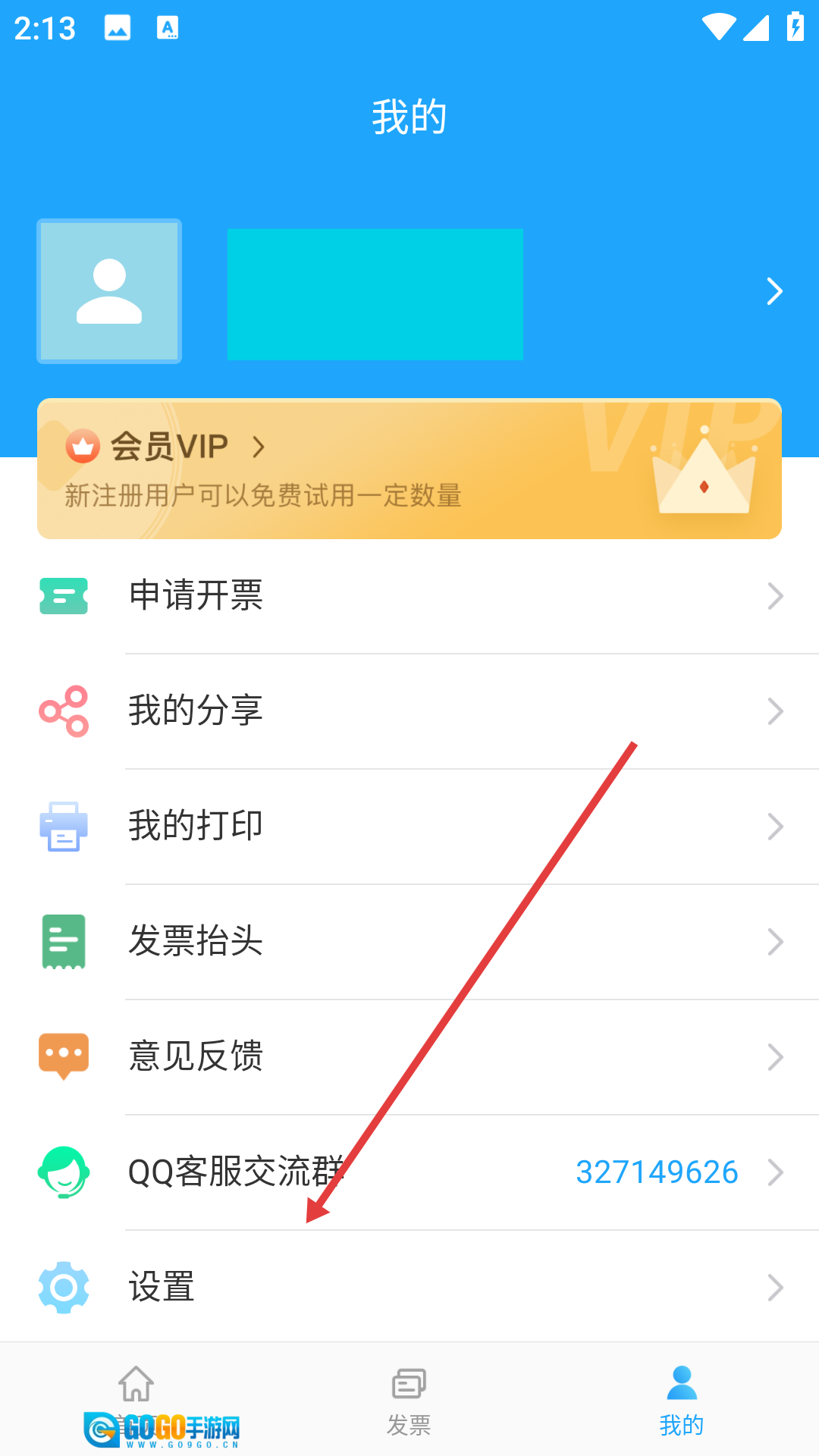Image resolution: width=819 pixels, height=1456 pixels.
Task: Open the 会员VIP membership banner
Action: tap(409, 469)
